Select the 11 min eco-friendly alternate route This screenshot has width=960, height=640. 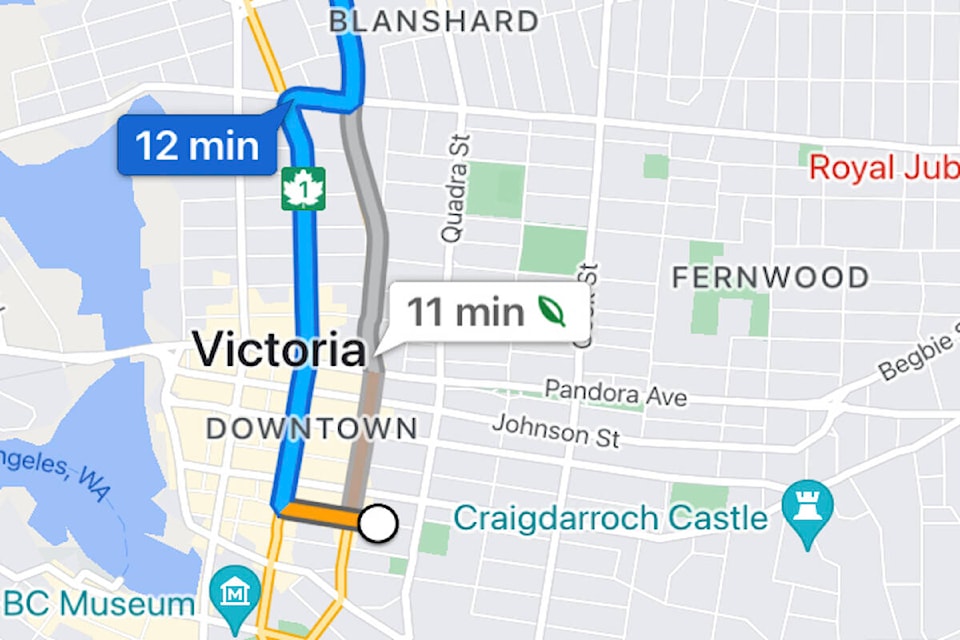tap(486, 313)
